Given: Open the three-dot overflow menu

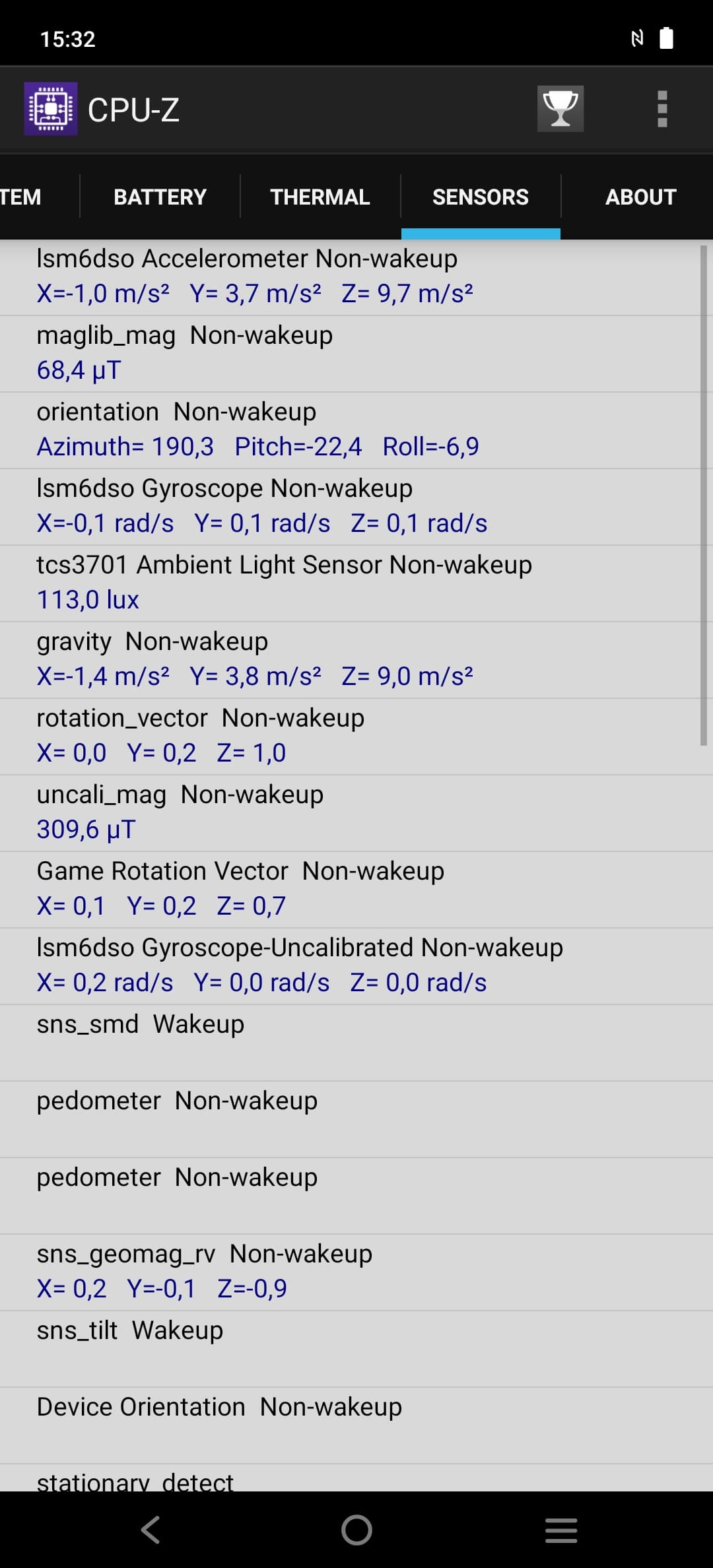Looking at the screenshot, I should point(662,109).
